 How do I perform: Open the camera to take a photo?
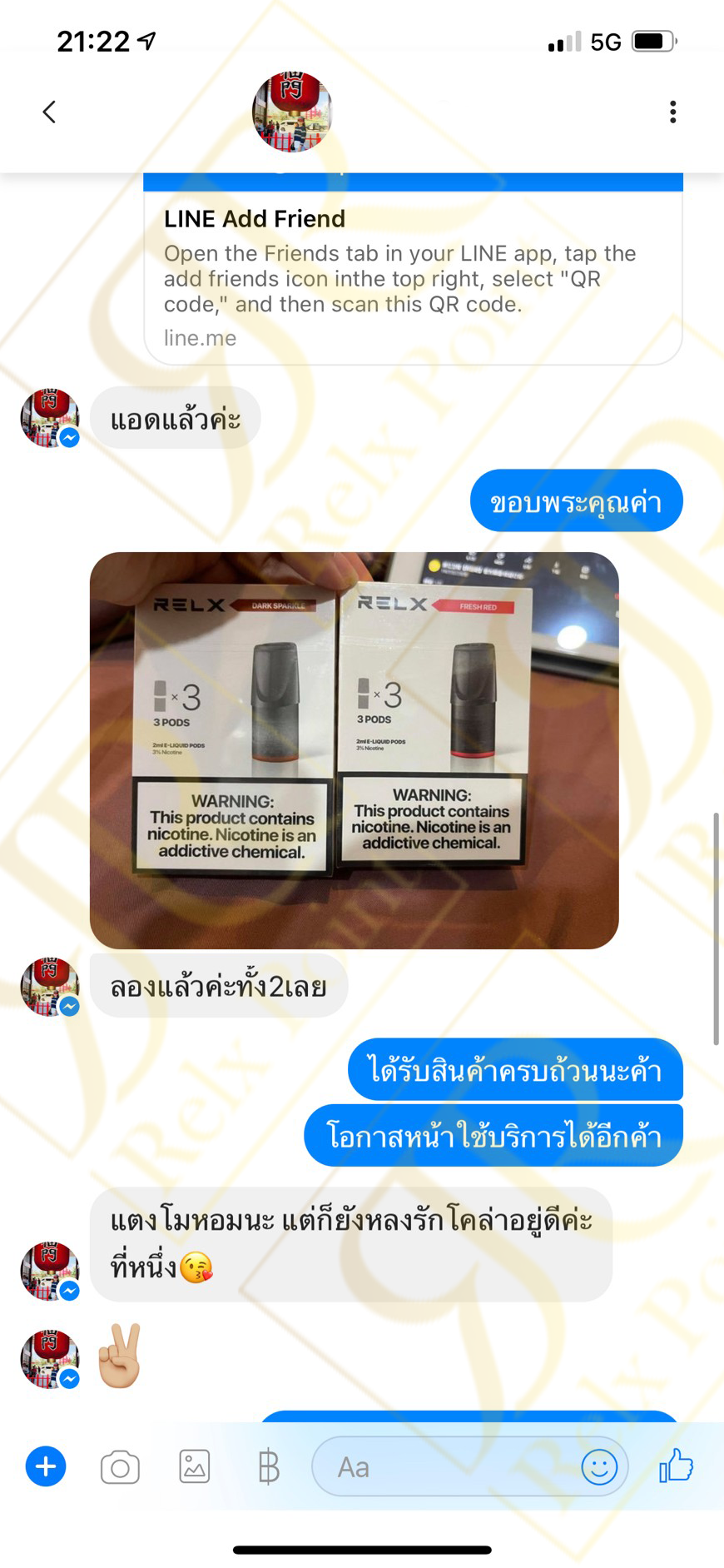pos(120,1467)
